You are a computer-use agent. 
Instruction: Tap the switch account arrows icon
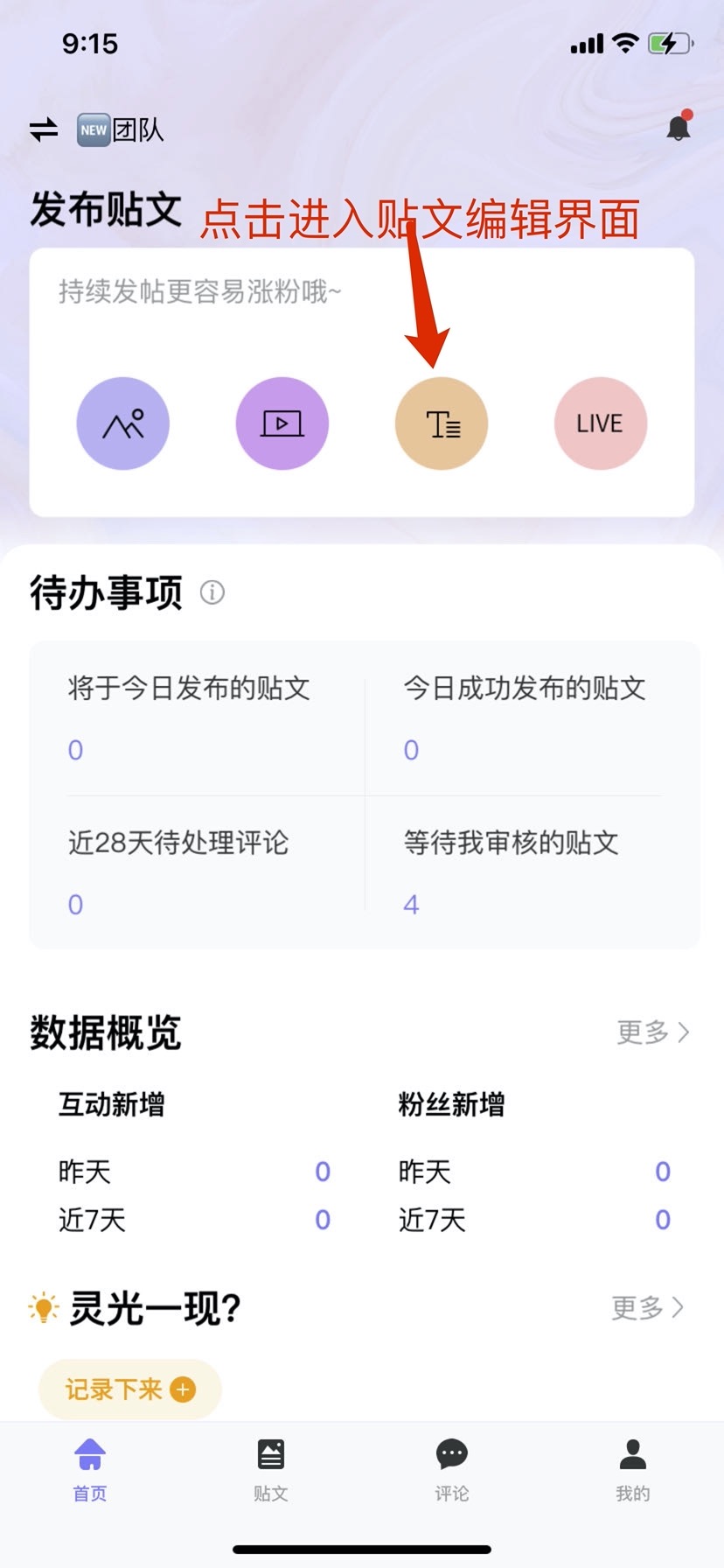click(44, 130)
